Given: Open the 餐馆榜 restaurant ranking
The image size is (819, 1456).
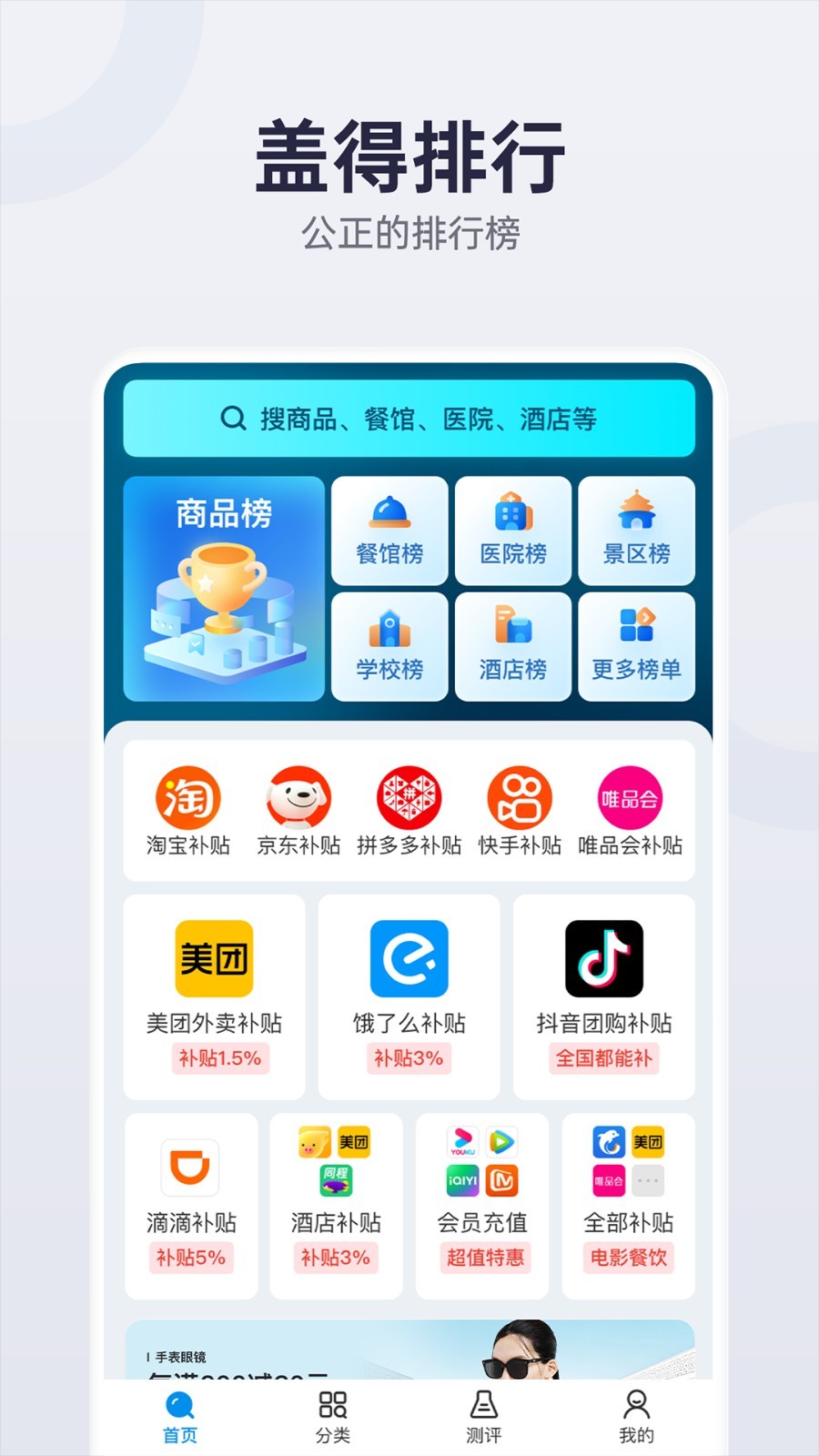Looking at the screenshot, I should [x=389, y=531].
